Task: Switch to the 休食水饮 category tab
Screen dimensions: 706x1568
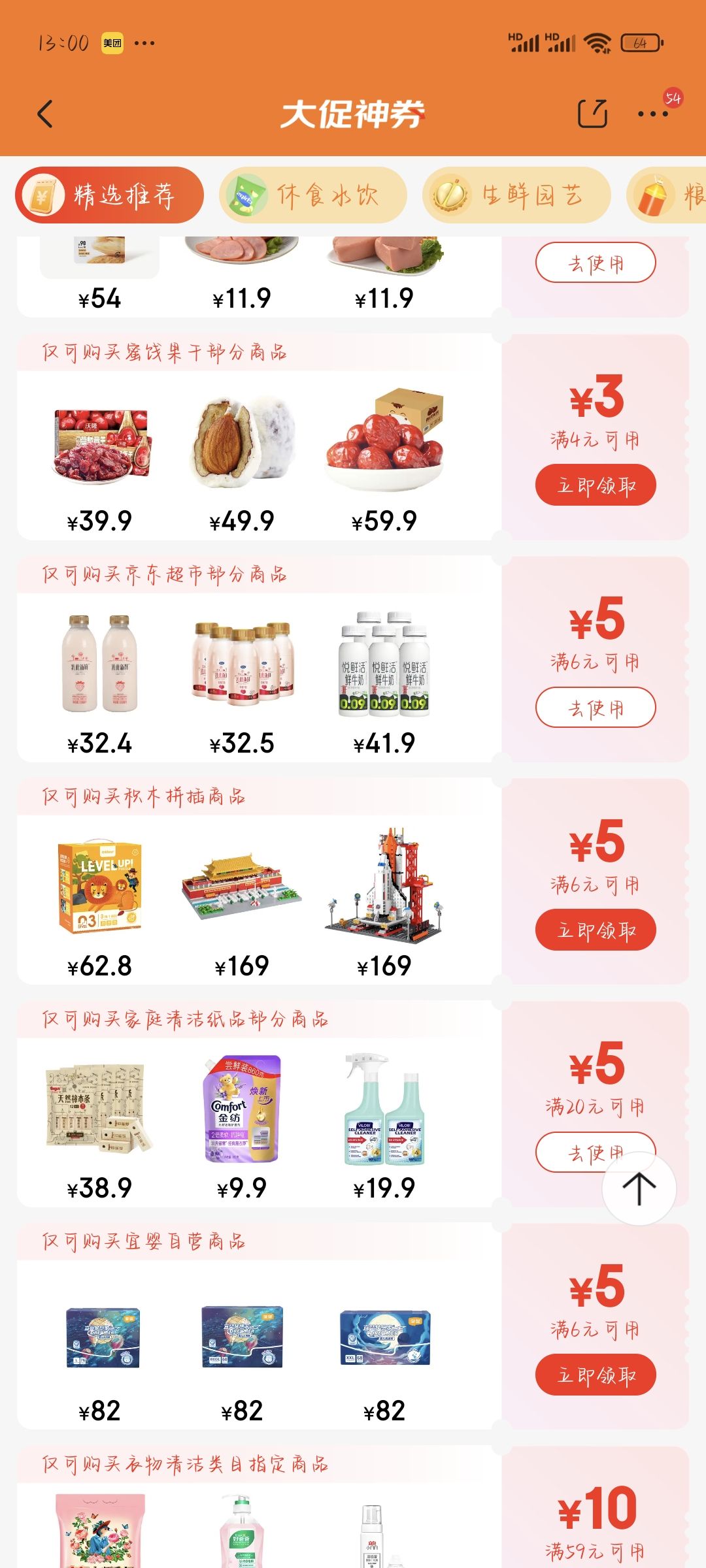Action: coord(312,195)
